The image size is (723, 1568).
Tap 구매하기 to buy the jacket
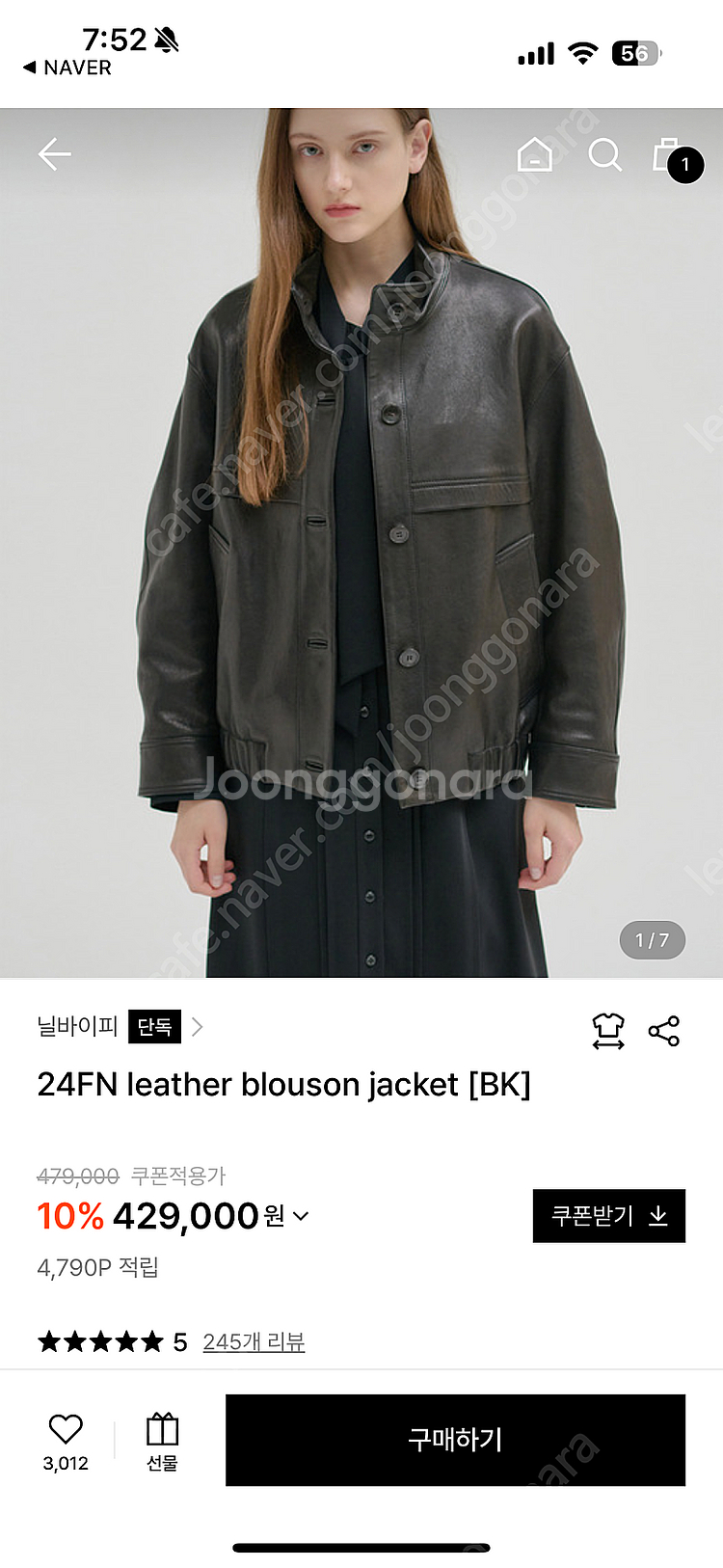click(x=455, y=1440)
